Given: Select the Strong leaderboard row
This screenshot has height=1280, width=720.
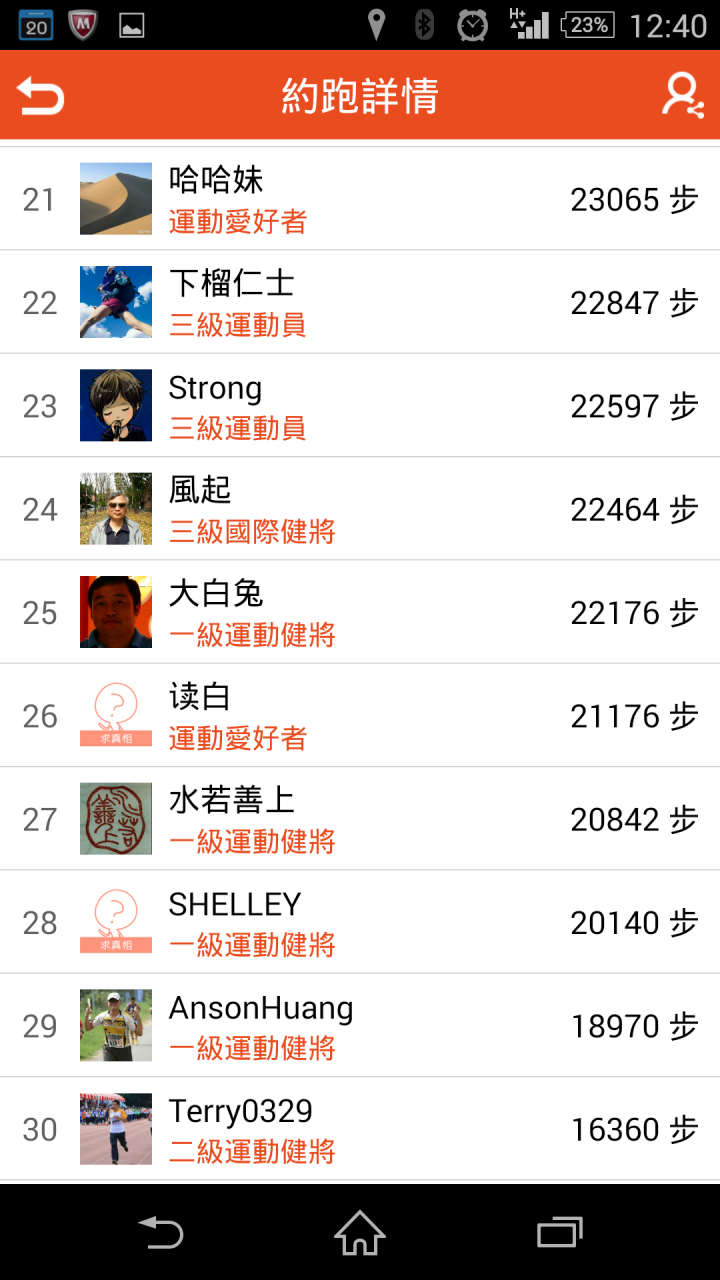Looking at the screenshot, I should click(360, 406).
